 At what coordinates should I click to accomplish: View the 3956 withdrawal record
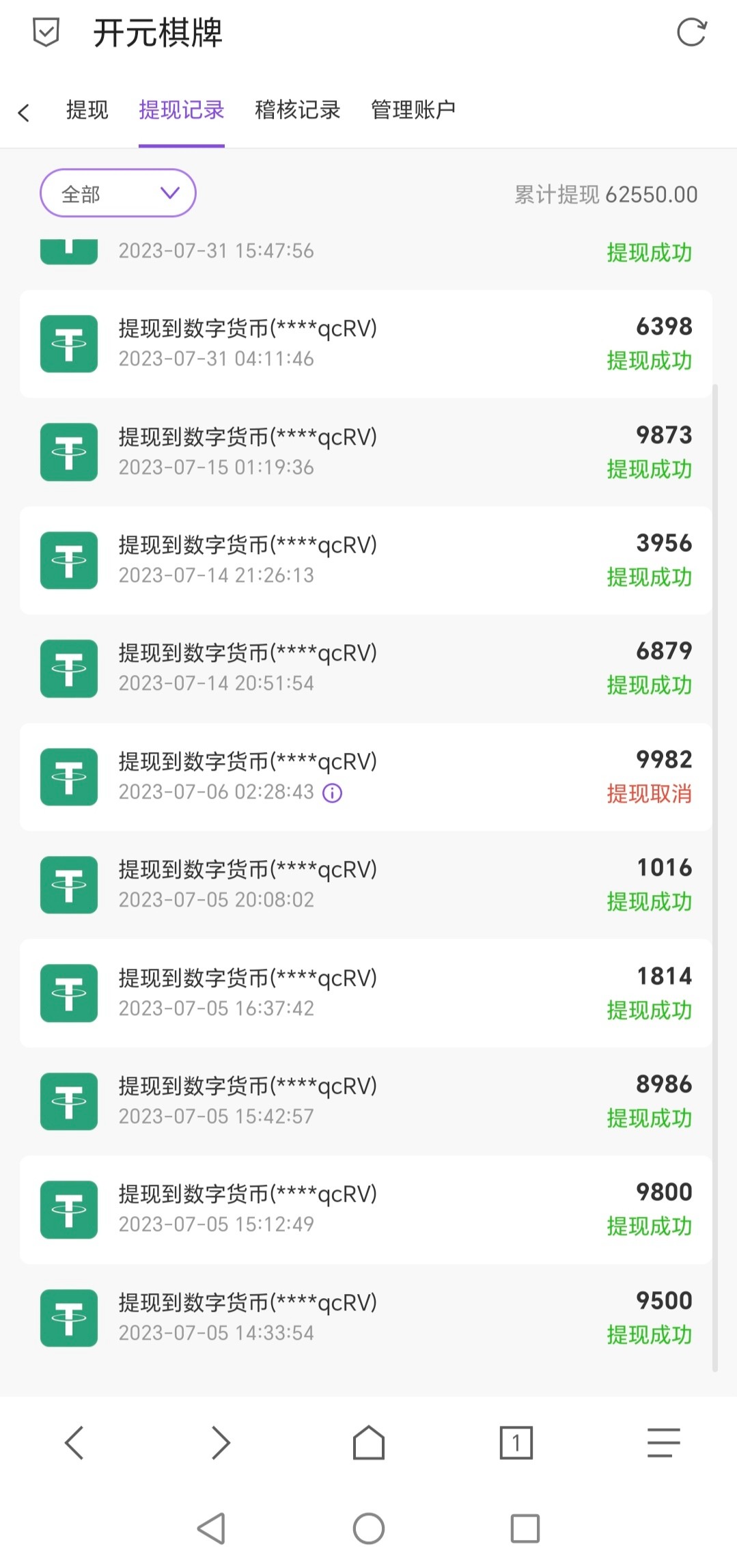point(366,560)
